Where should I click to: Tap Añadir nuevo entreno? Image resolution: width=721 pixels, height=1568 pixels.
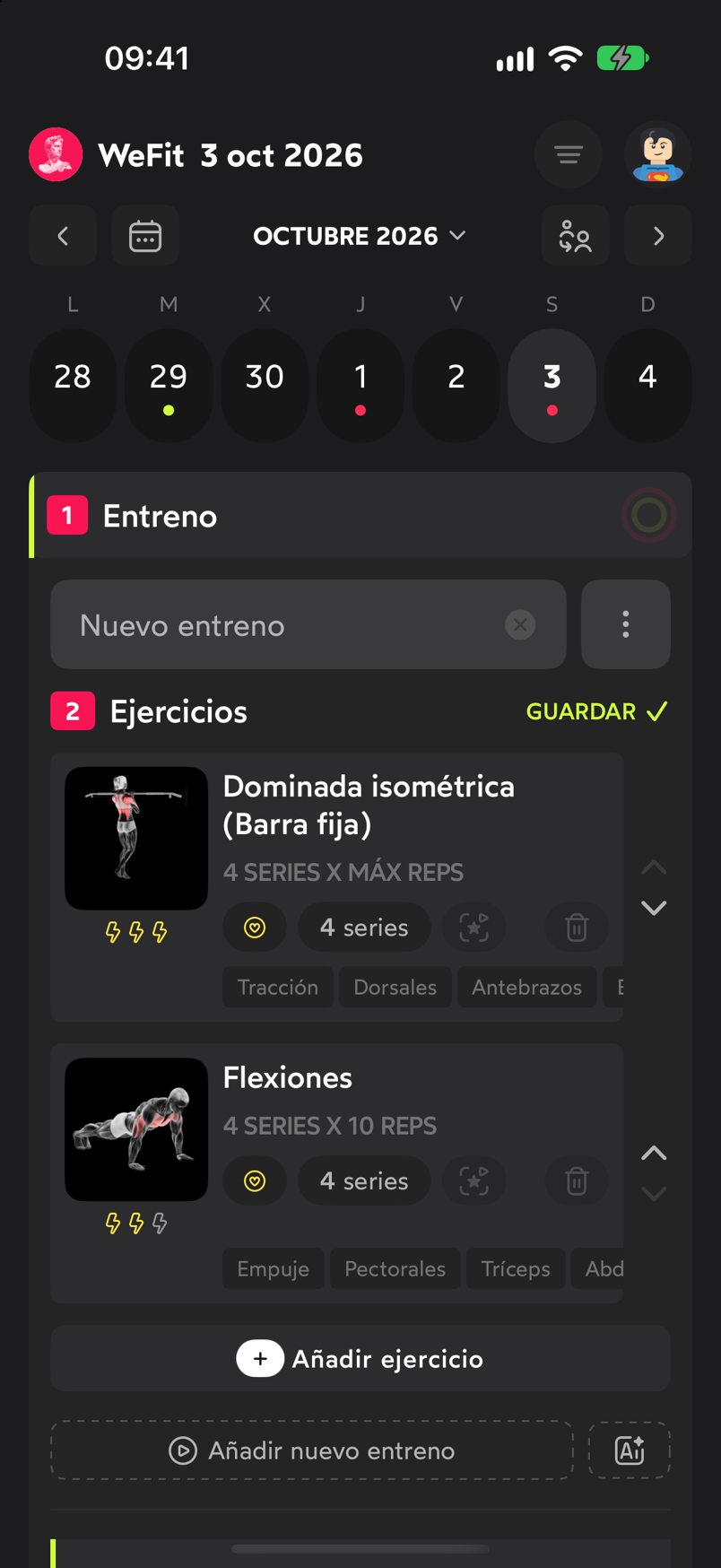point(312,1450)
